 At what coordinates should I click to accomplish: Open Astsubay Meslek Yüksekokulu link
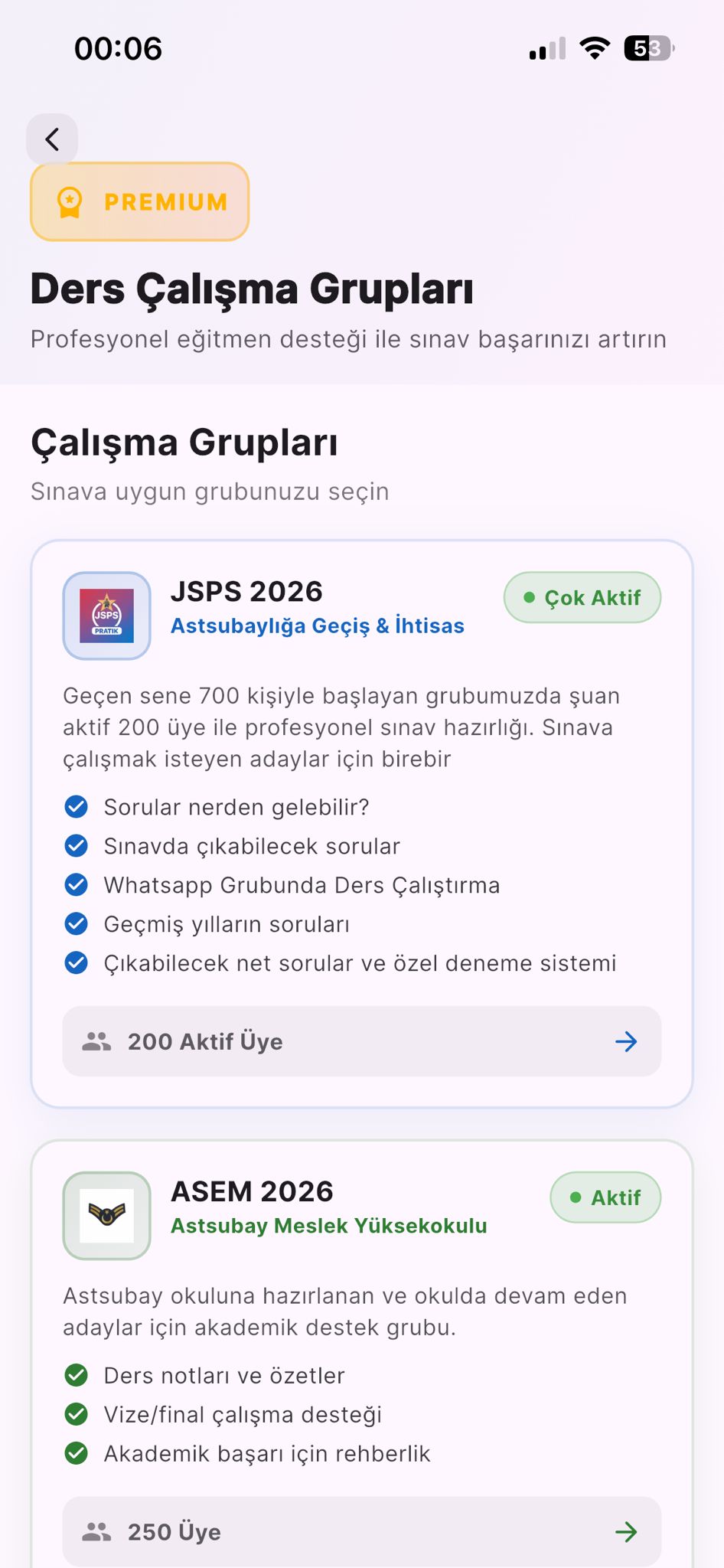click(x=329, y=1225)
